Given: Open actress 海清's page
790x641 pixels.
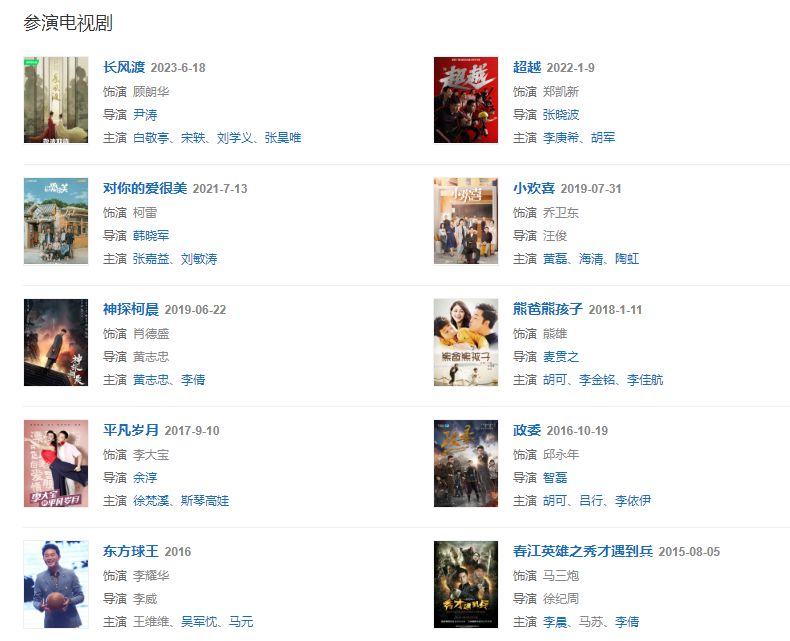Looking at the screenshot, I should pos(592,259).
